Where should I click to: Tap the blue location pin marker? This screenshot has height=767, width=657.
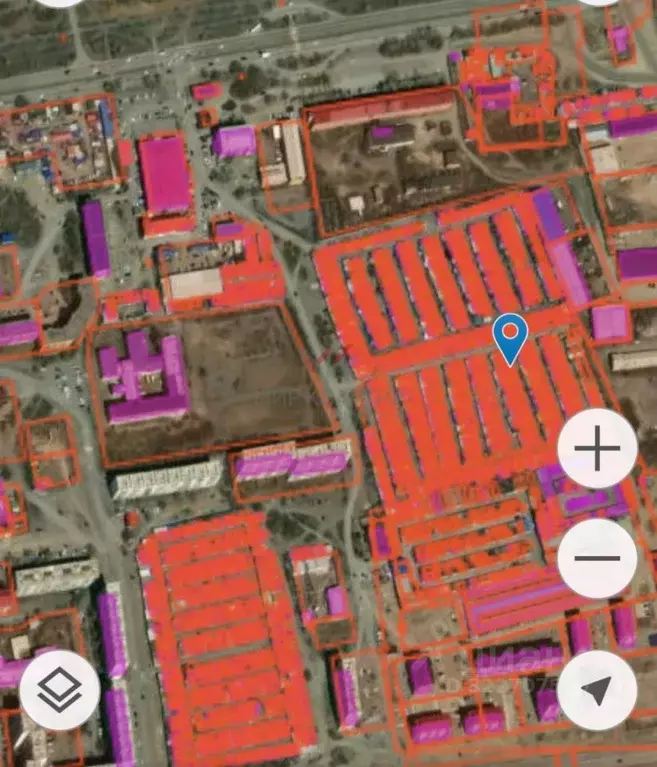coord(511,337)
